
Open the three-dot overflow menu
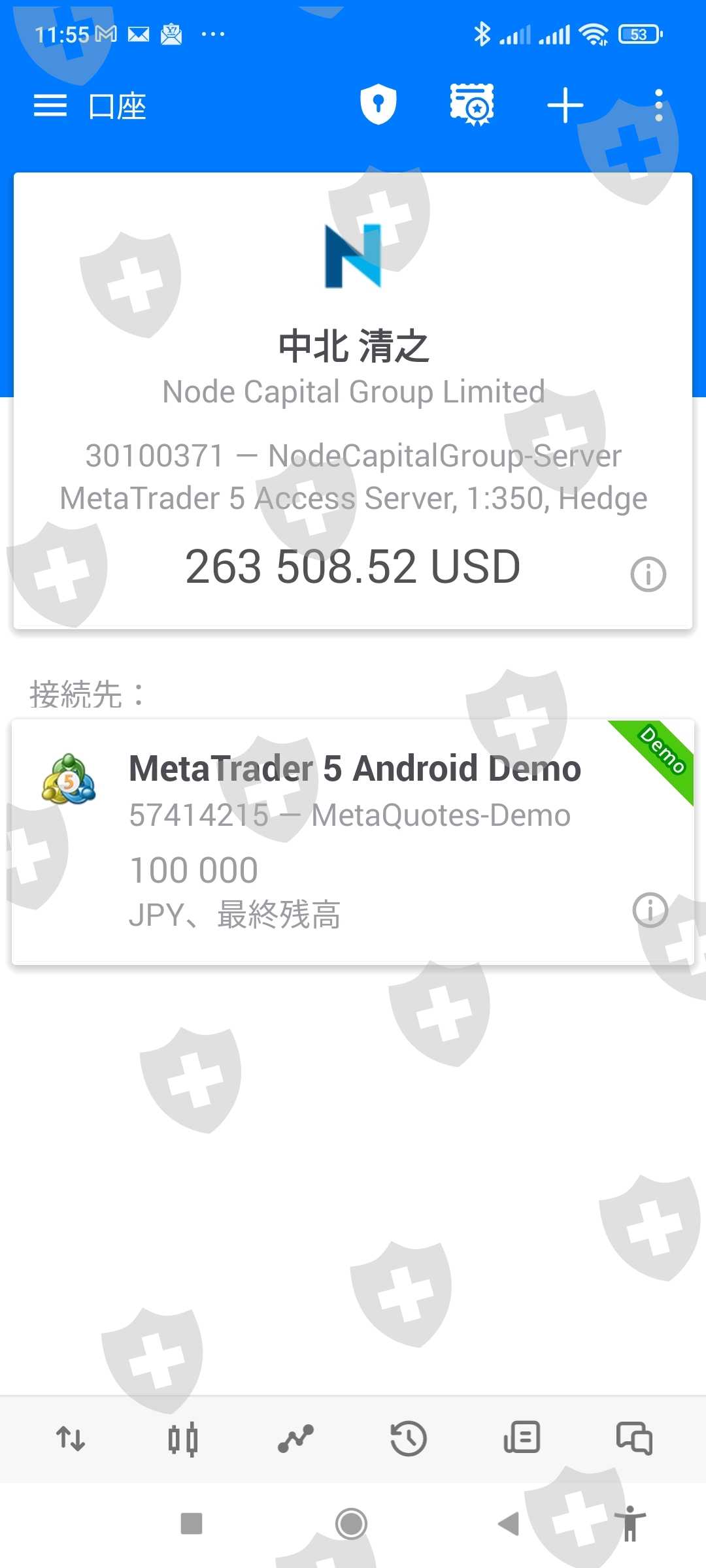658,105
